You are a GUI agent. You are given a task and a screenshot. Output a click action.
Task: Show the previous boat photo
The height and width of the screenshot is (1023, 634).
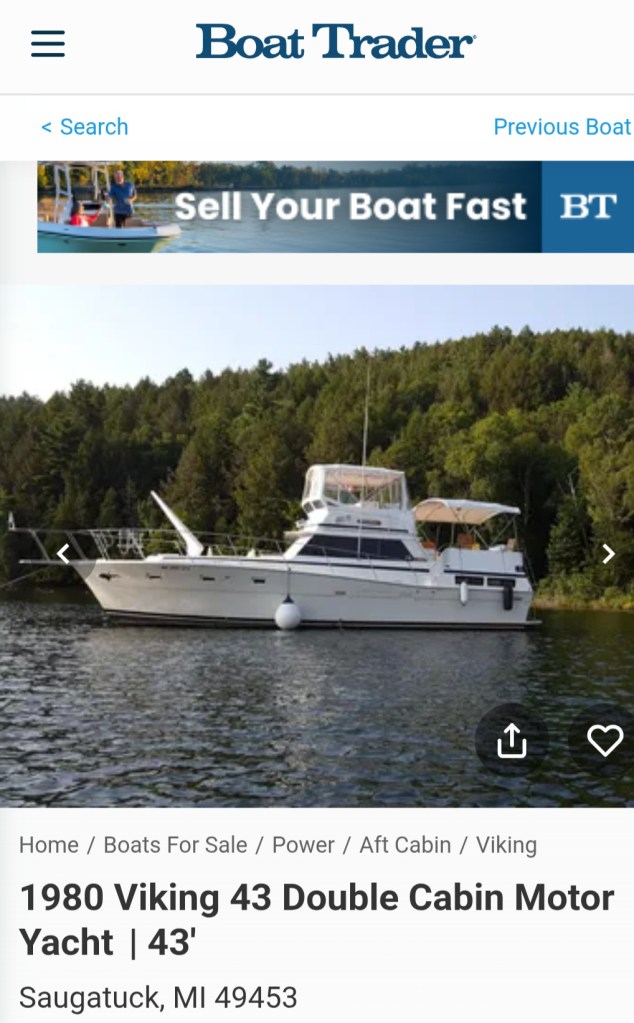(x=63, y=553)
